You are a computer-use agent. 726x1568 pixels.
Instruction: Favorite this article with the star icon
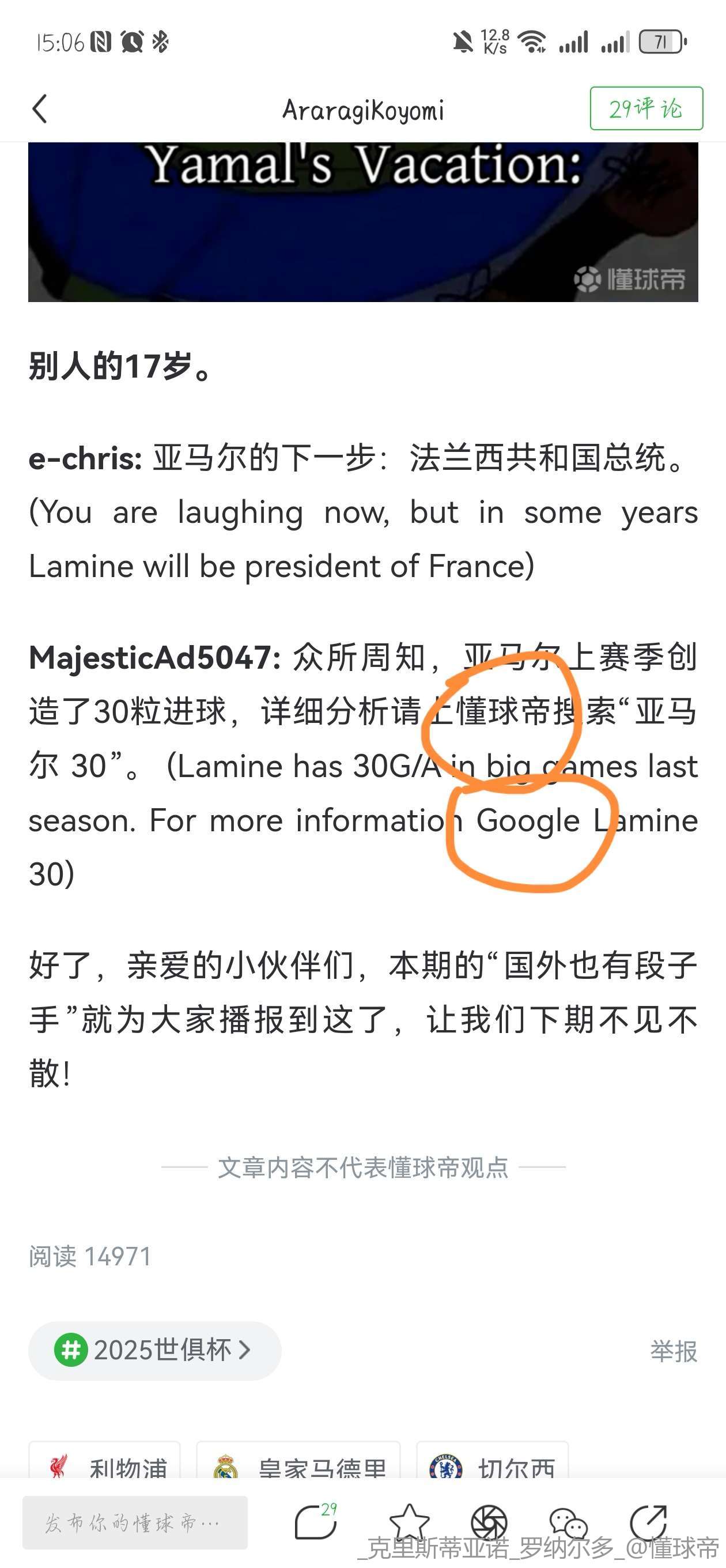coord(409,1522)
